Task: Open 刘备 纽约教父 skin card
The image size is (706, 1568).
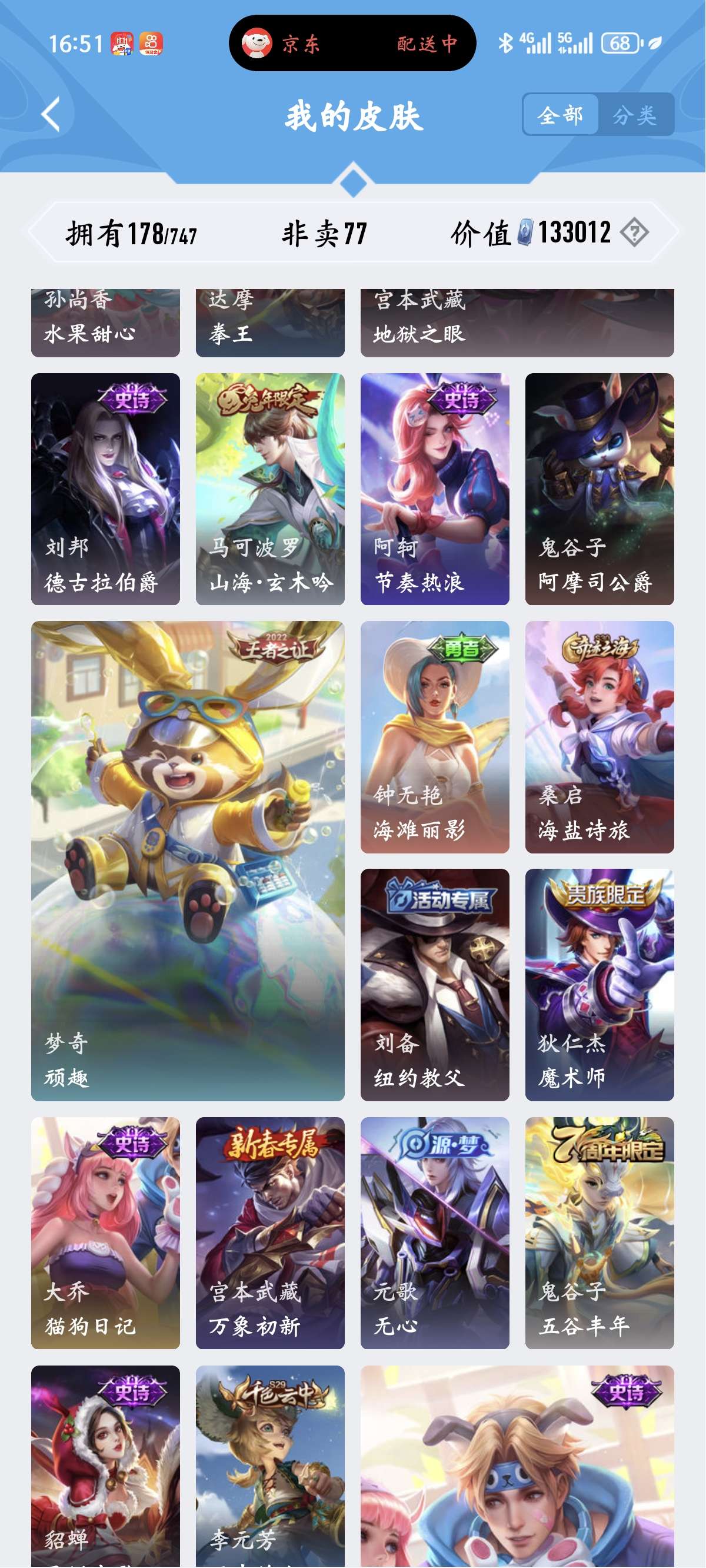Action: (x=435, y=984)
